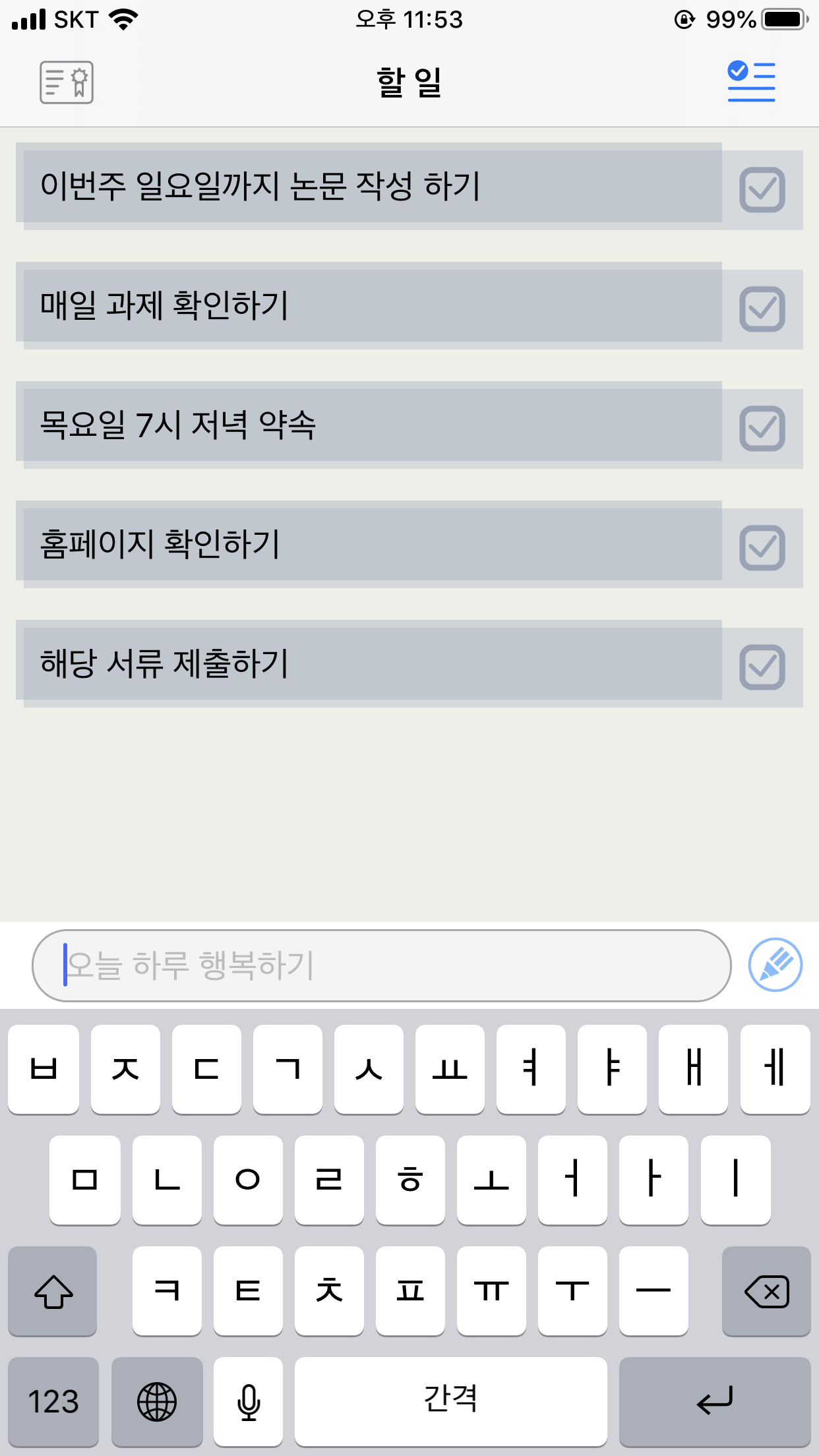Screen dimensions: 819x1456
Task: Open the notes/certificate icon at top left
Action: (x=65, y=82)
